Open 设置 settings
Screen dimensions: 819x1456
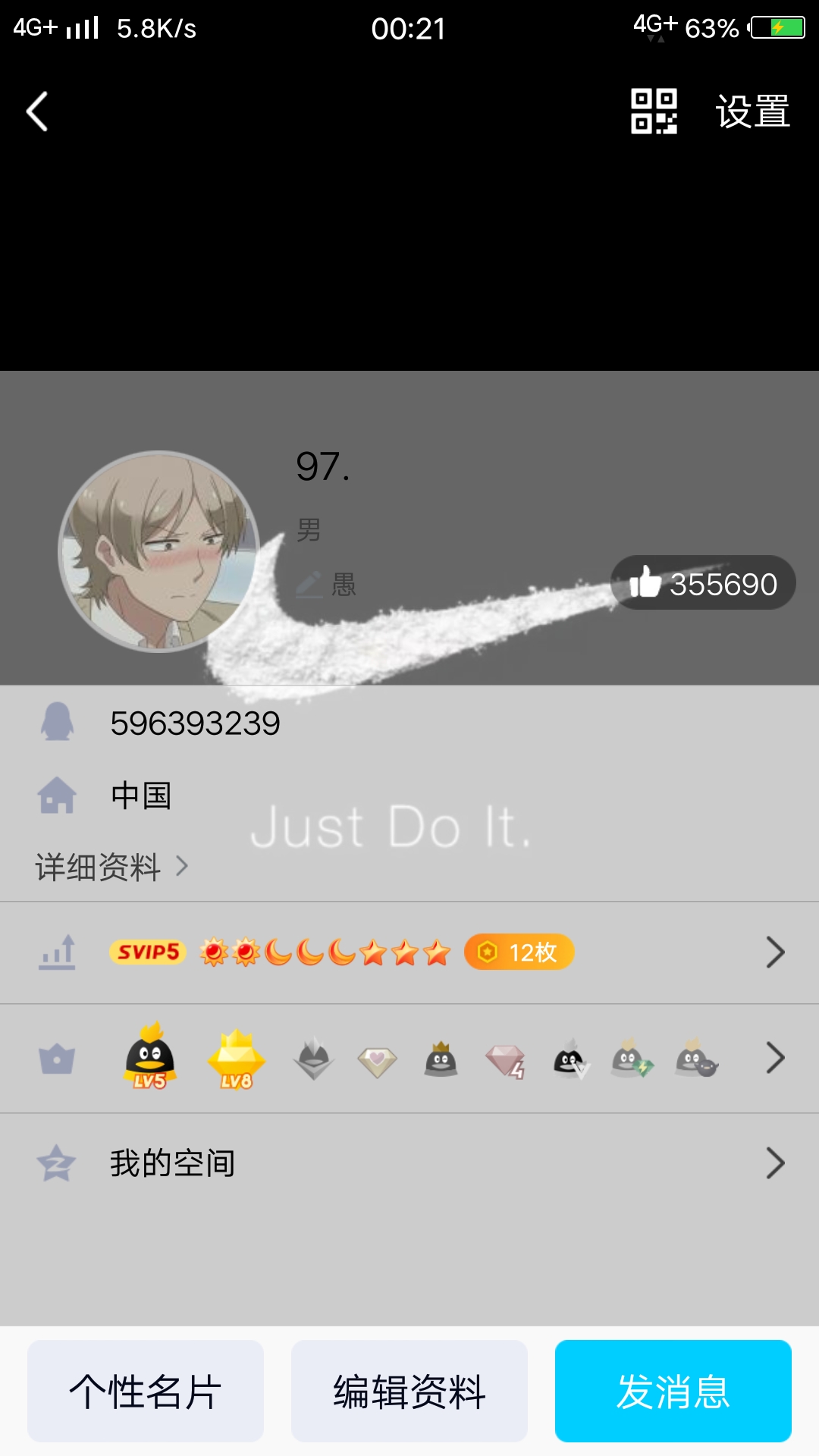tap(753, 111)
